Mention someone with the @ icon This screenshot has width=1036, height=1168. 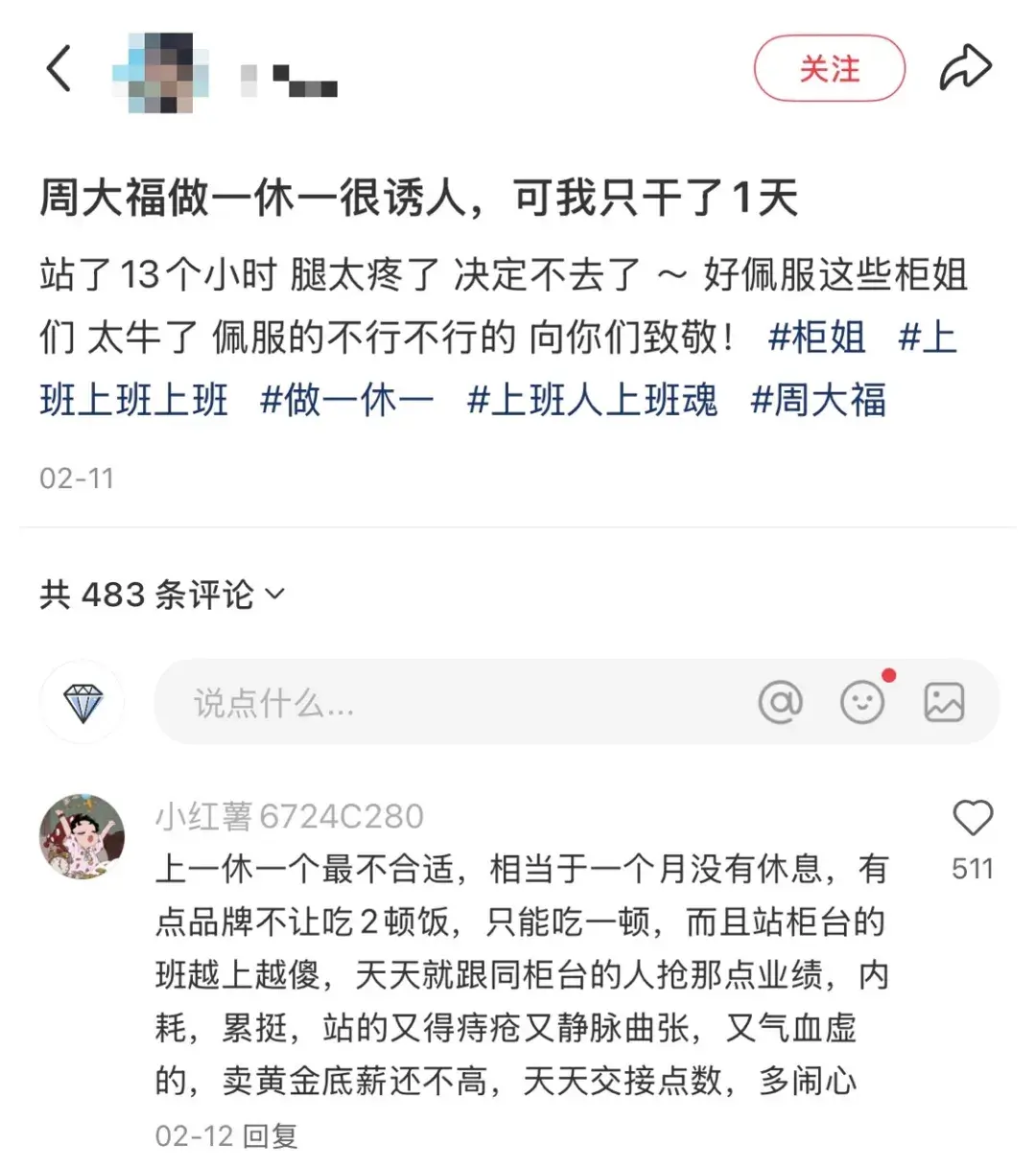(780, 703)
